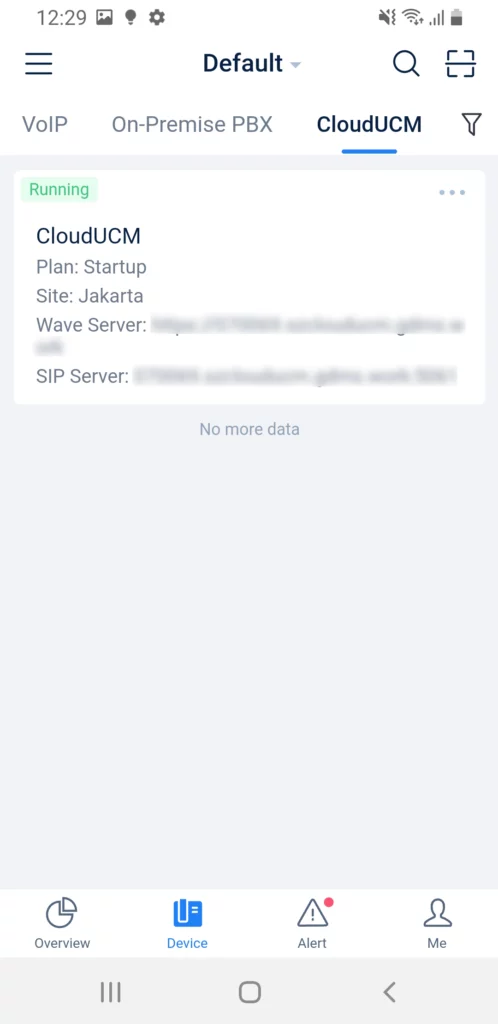Open the CloudUCM device card
The height and width of the screenshot is (1024, 498).
249,287
